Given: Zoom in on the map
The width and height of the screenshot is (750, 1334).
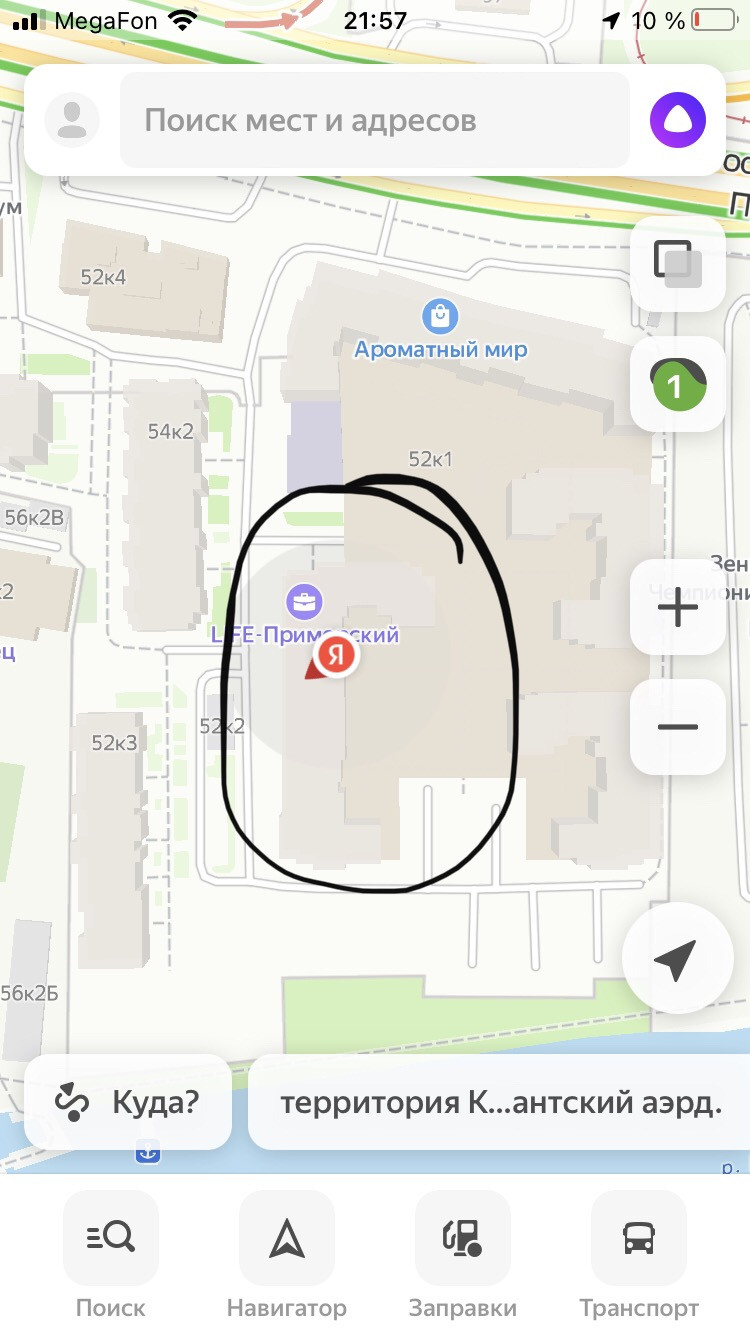Looking at the screenshot, I should pos(678,608).
